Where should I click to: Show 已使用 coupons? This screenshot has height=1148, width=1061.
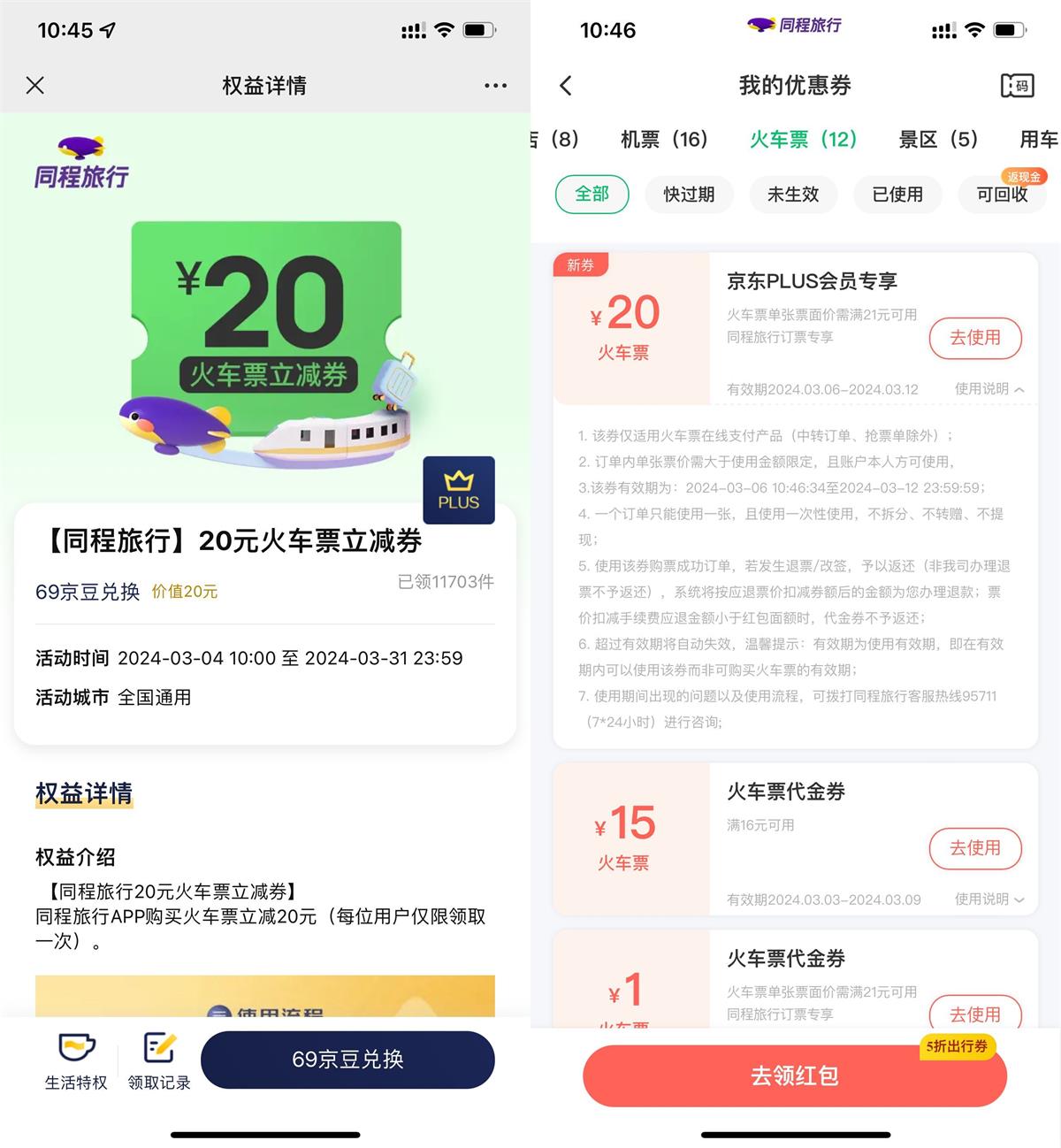(897, 195)
